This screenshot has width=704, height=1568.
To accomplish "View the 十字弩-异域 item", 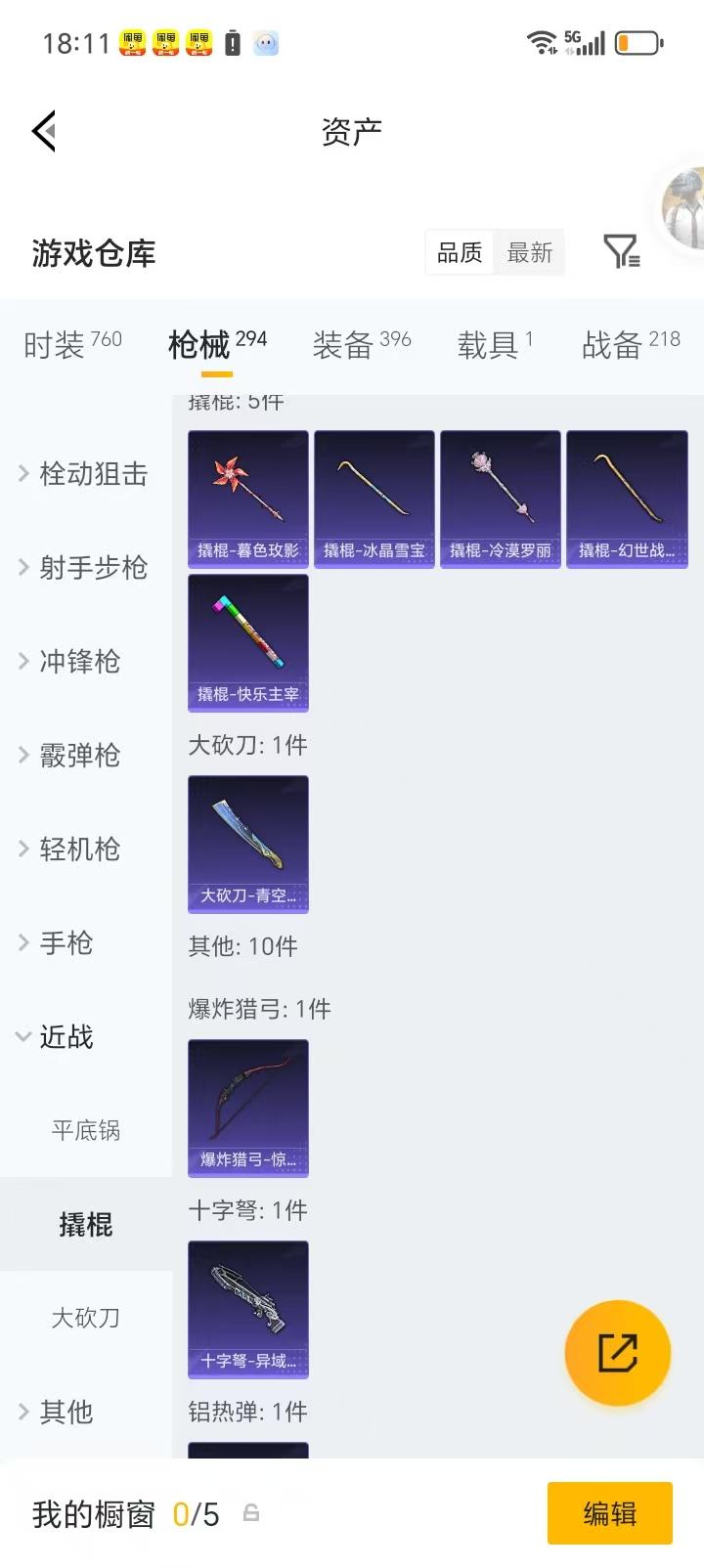I will 247,1310.
